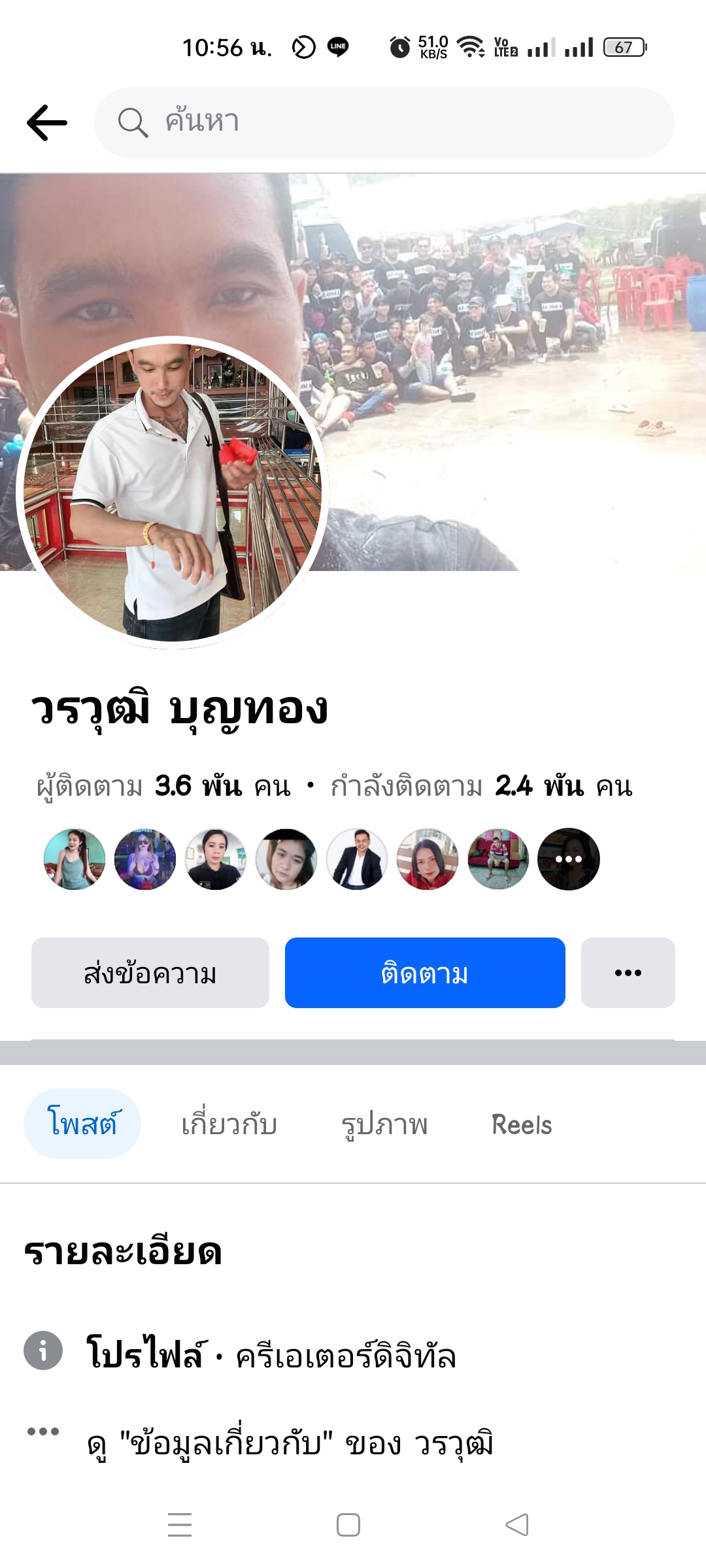The image size is (706, 1568).
Task: Follow this profile with ติดตาม
Action: [425, 973]
